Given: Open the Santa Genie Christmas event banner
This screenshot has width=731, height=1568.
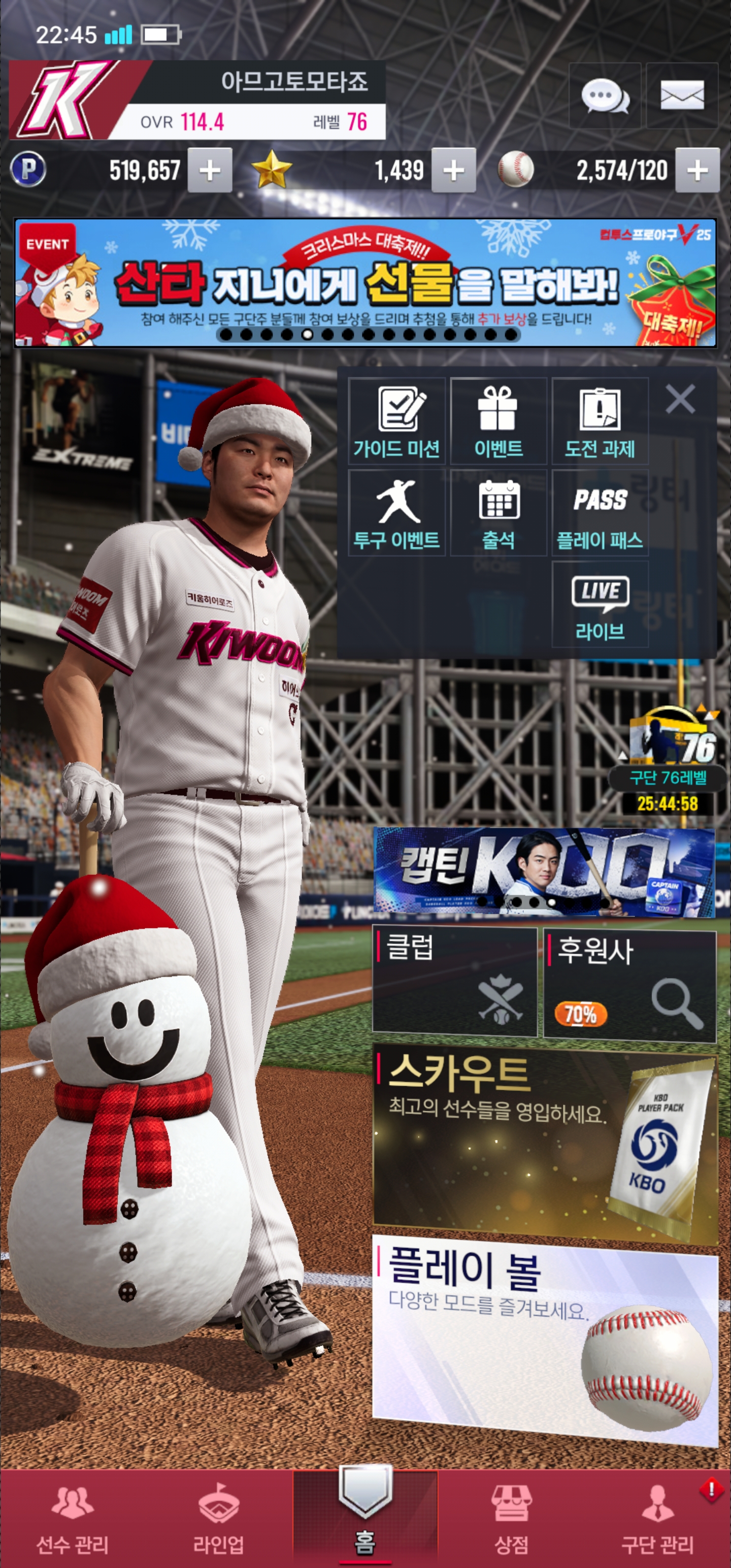Looking at the screenshot, I should pyautogui.click(x=365, y=283).
